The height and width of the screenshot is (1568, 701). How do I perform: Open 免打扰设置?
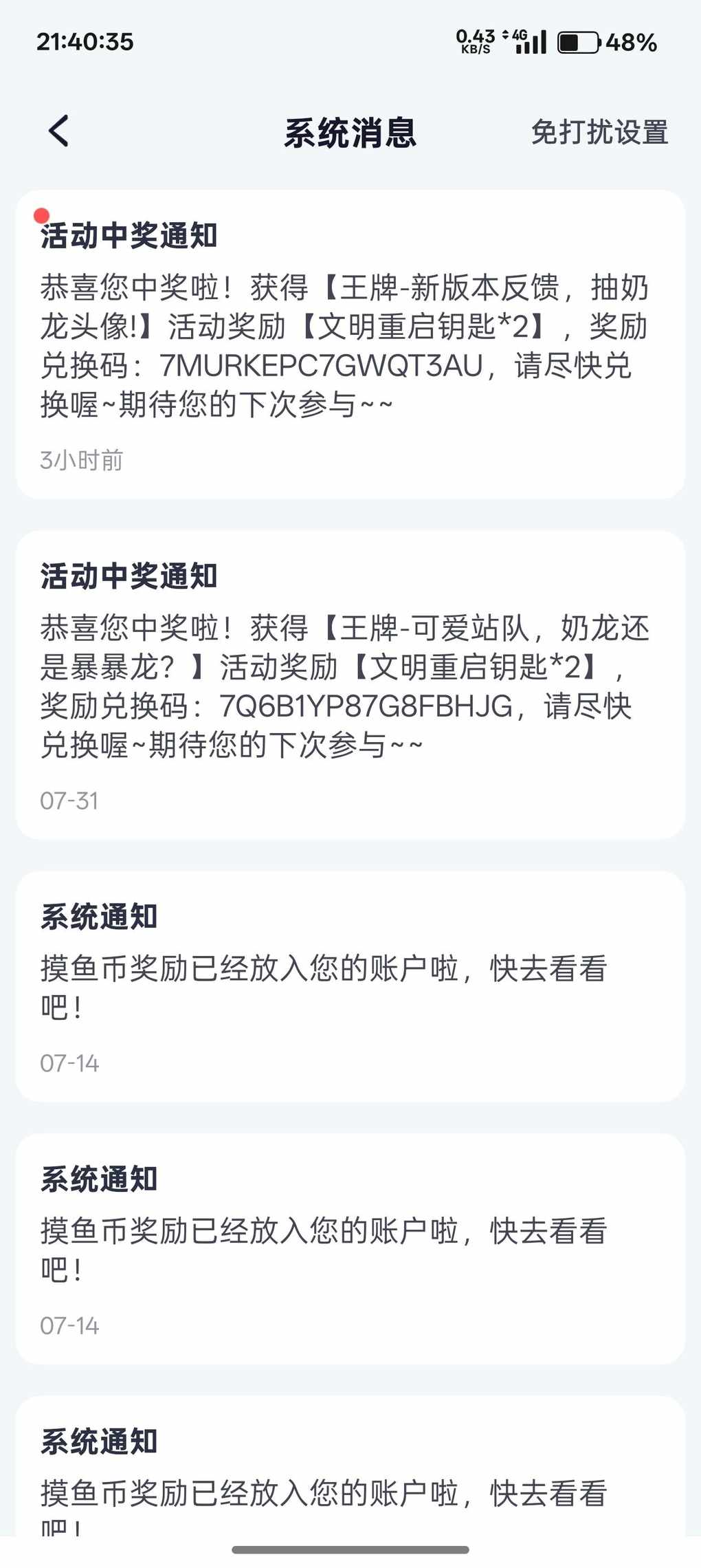[x=599, y=132]
